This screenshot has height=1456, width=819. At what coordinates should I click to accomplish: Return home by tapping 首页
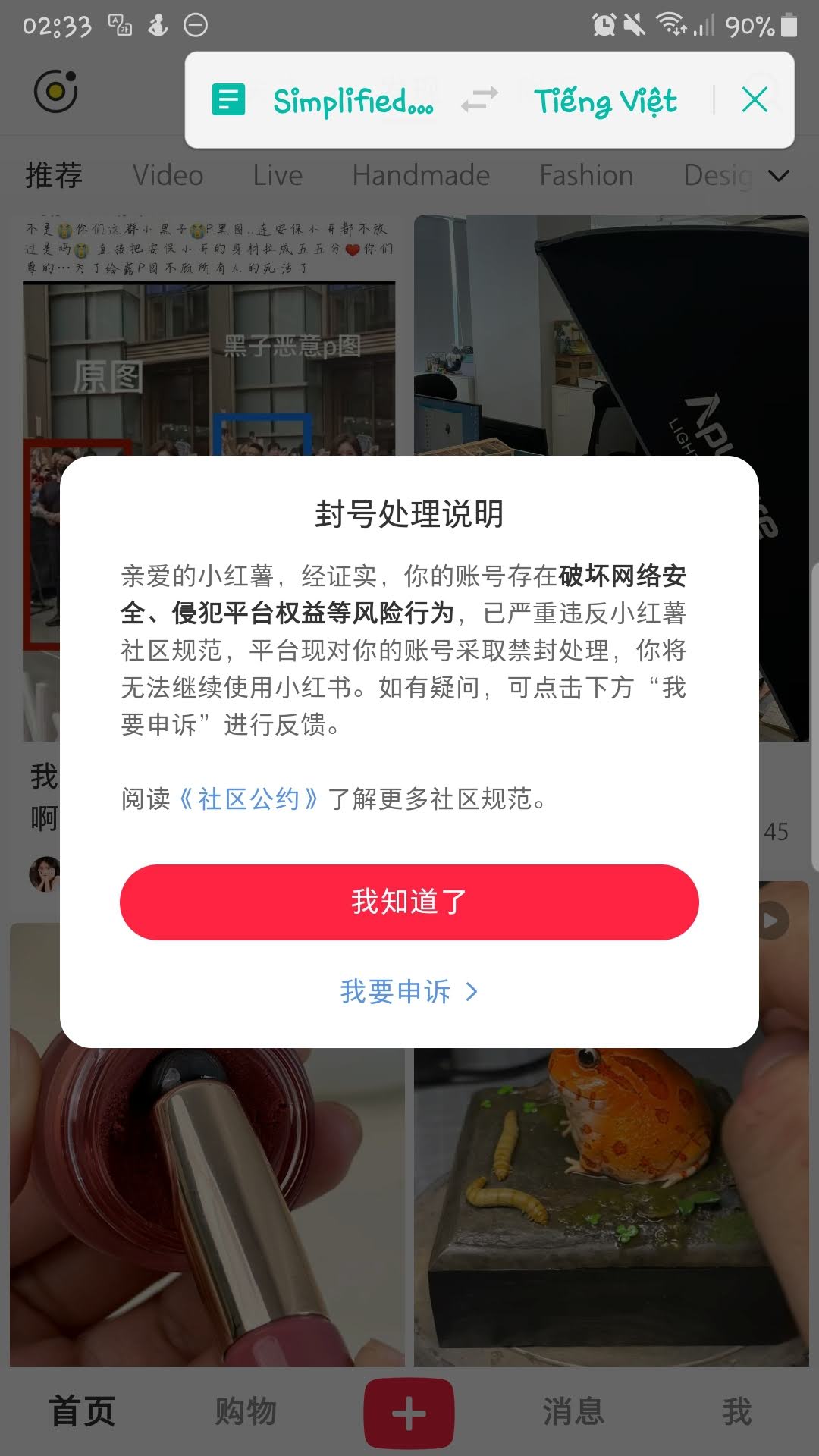[x=82, y=1412]
